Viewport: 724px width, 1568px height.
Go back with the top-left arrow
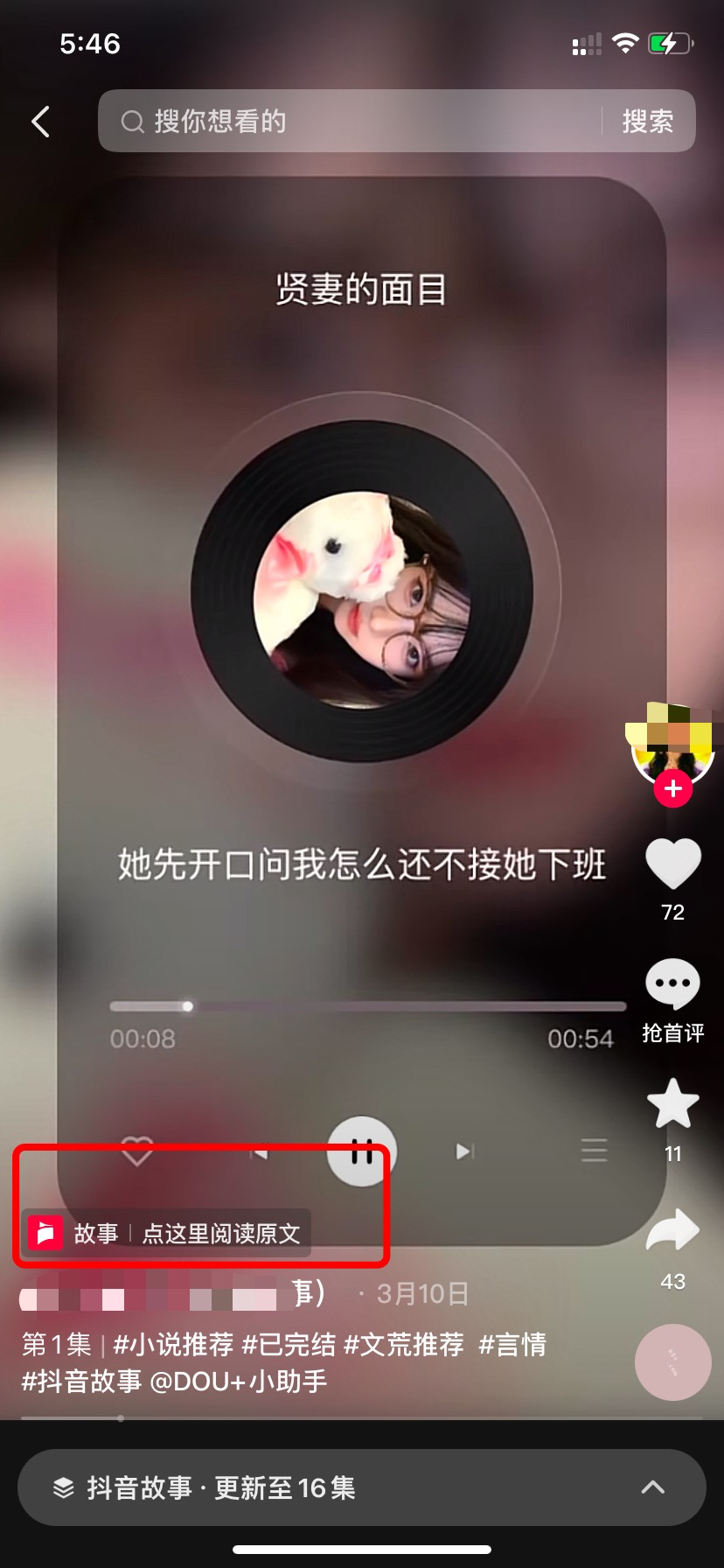[x=40, y=122]
